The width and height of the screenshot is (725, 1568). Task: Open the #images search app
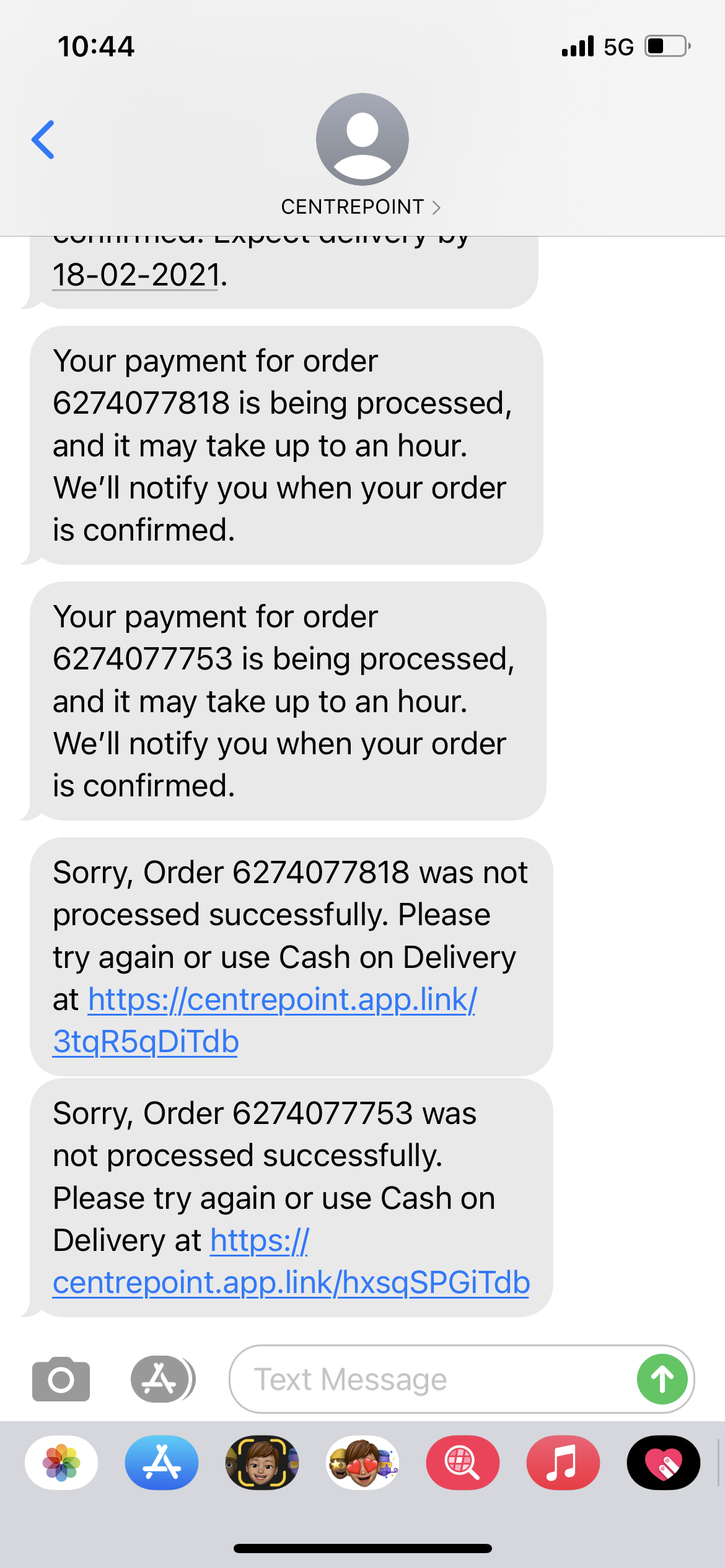[462, 1463]
